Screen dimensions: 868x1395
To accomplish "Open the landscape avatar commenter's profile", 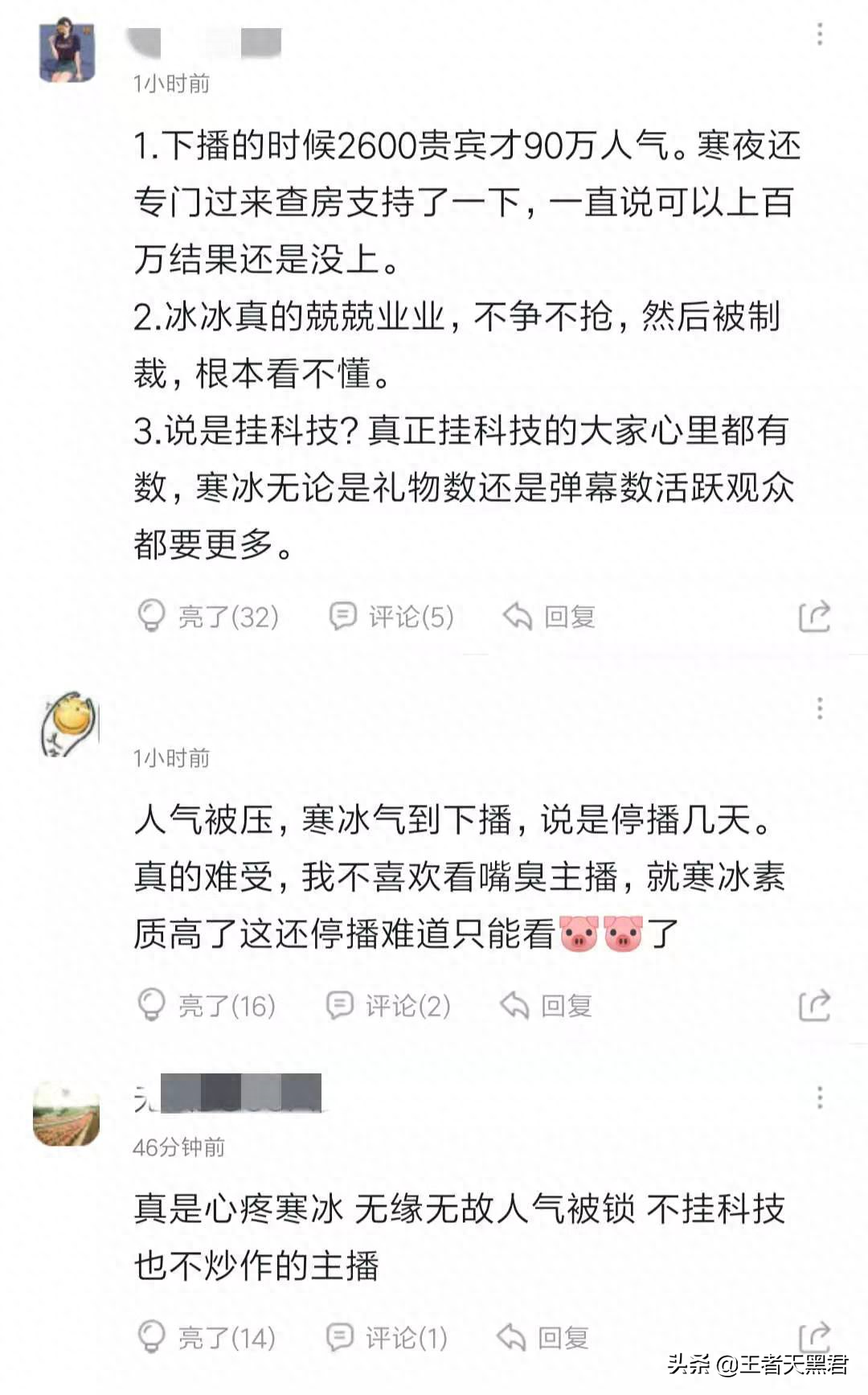I will 67,1113.
